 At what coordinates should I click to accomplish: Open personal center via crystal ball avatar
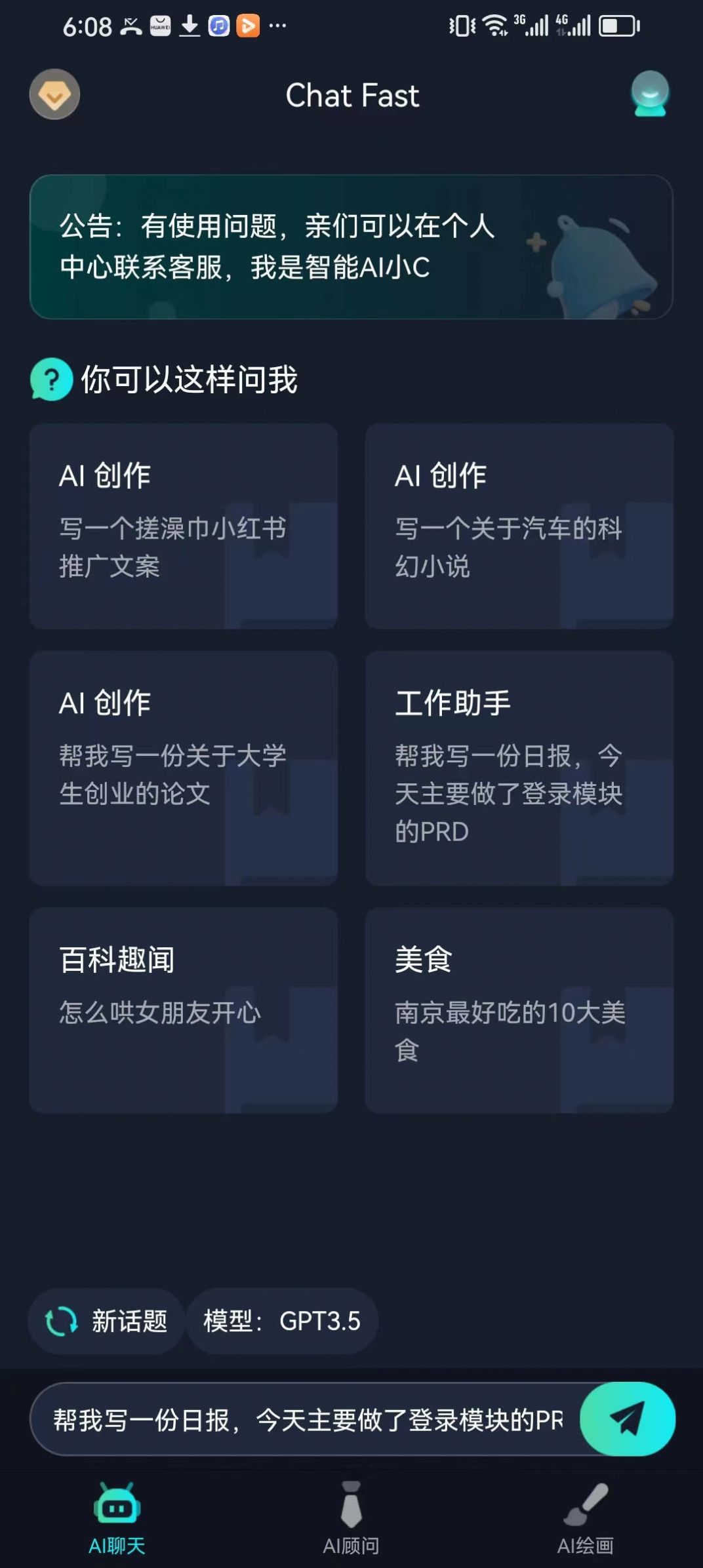pos(648,95)
